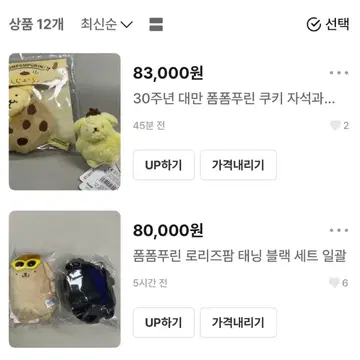This screenshot has width=360, height=360.
Task: Open the 최신순 sort dropdown
Action: (106, 25)
